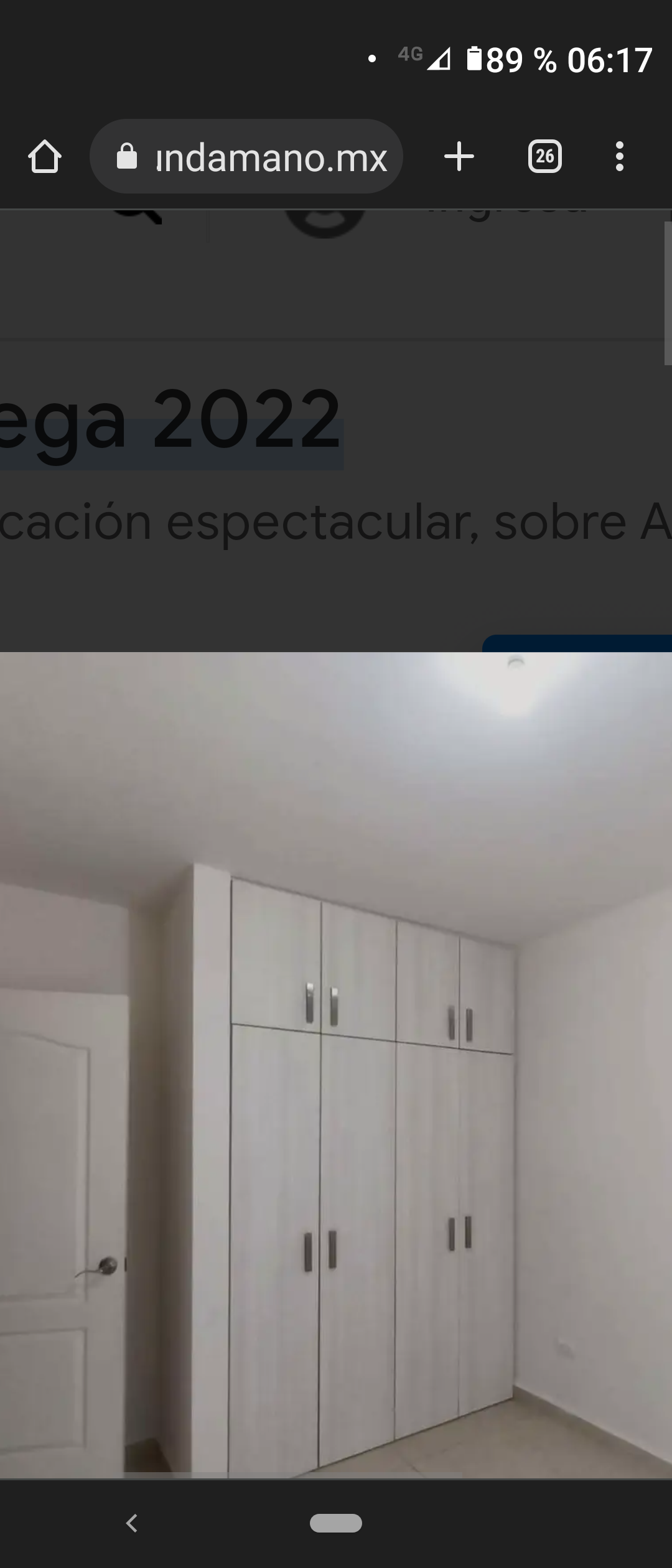Tap the home pill in navigation bar
The width and height of the screenshot is (672, 1568).
(x=336, y=1523)
